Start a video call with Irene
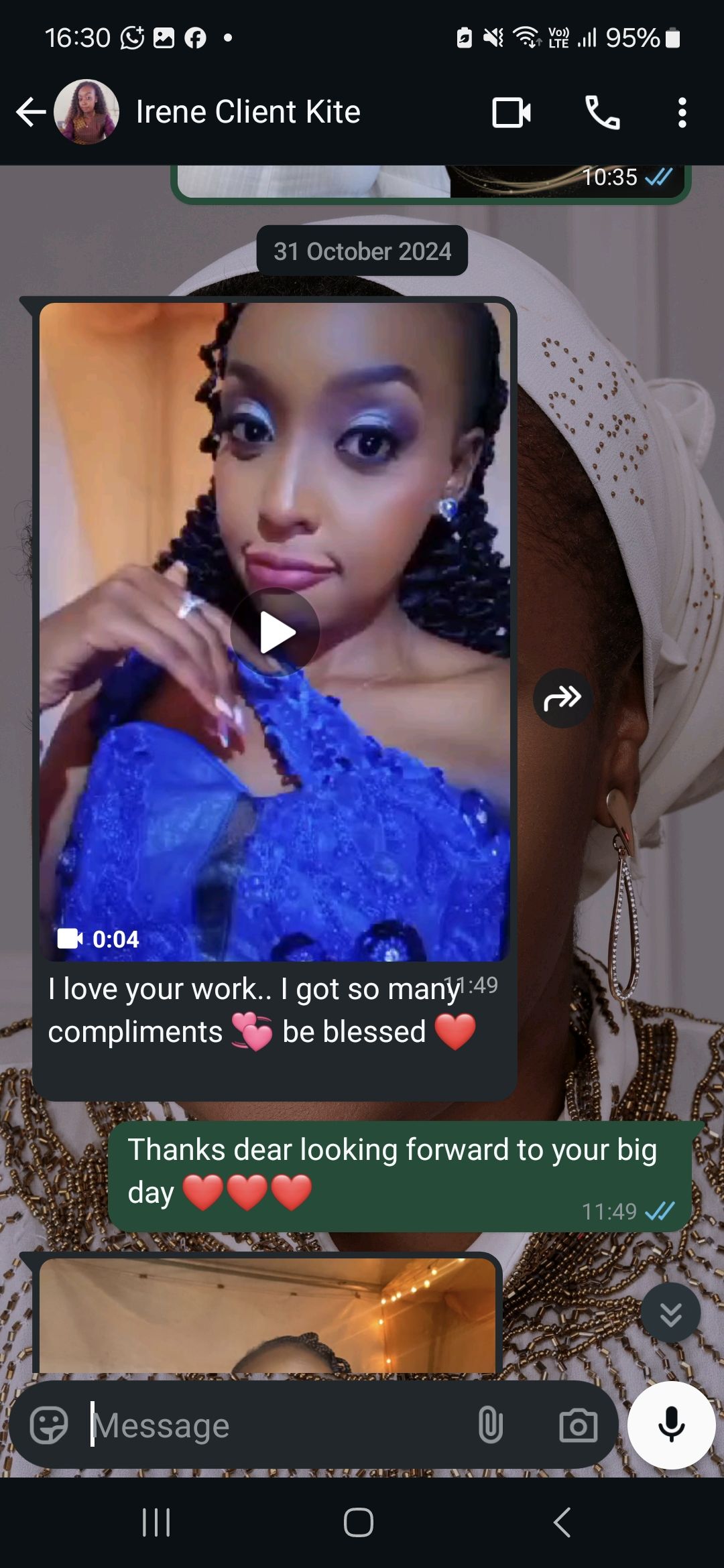The width and height of the screenshot is (724, 1568). pos(511,113)
